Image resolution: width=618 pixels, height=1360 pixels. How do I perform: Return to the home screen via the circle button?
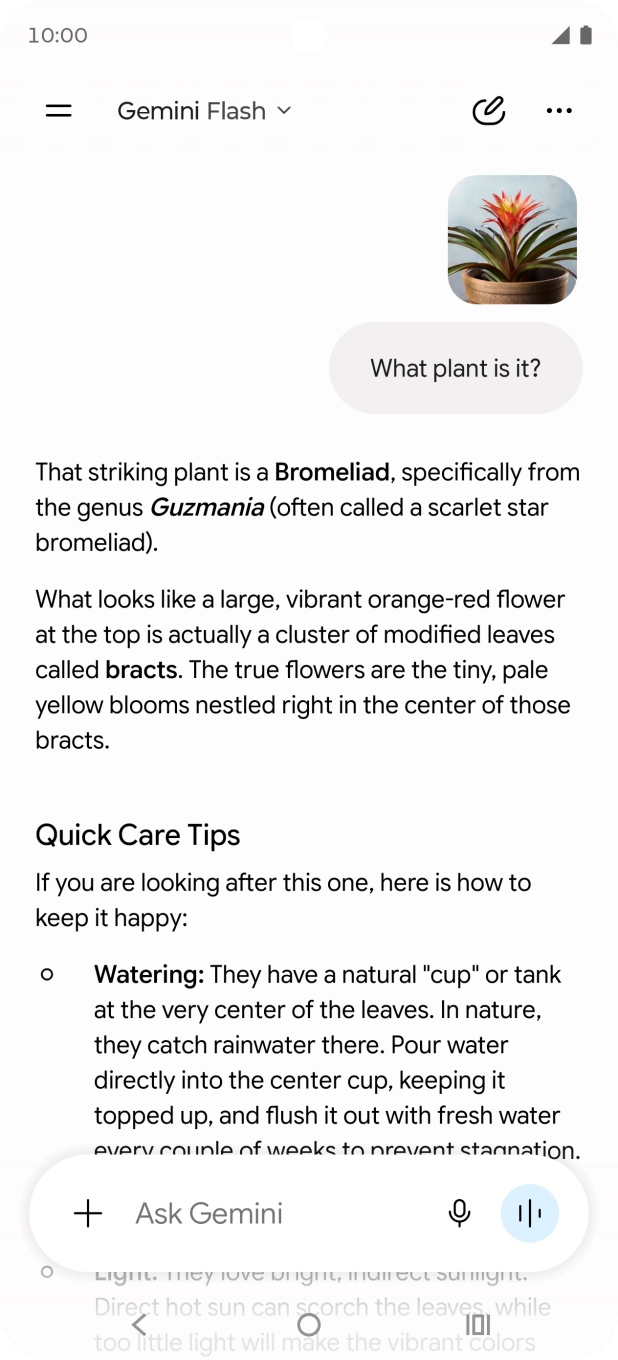click(x=309, y=1325)
